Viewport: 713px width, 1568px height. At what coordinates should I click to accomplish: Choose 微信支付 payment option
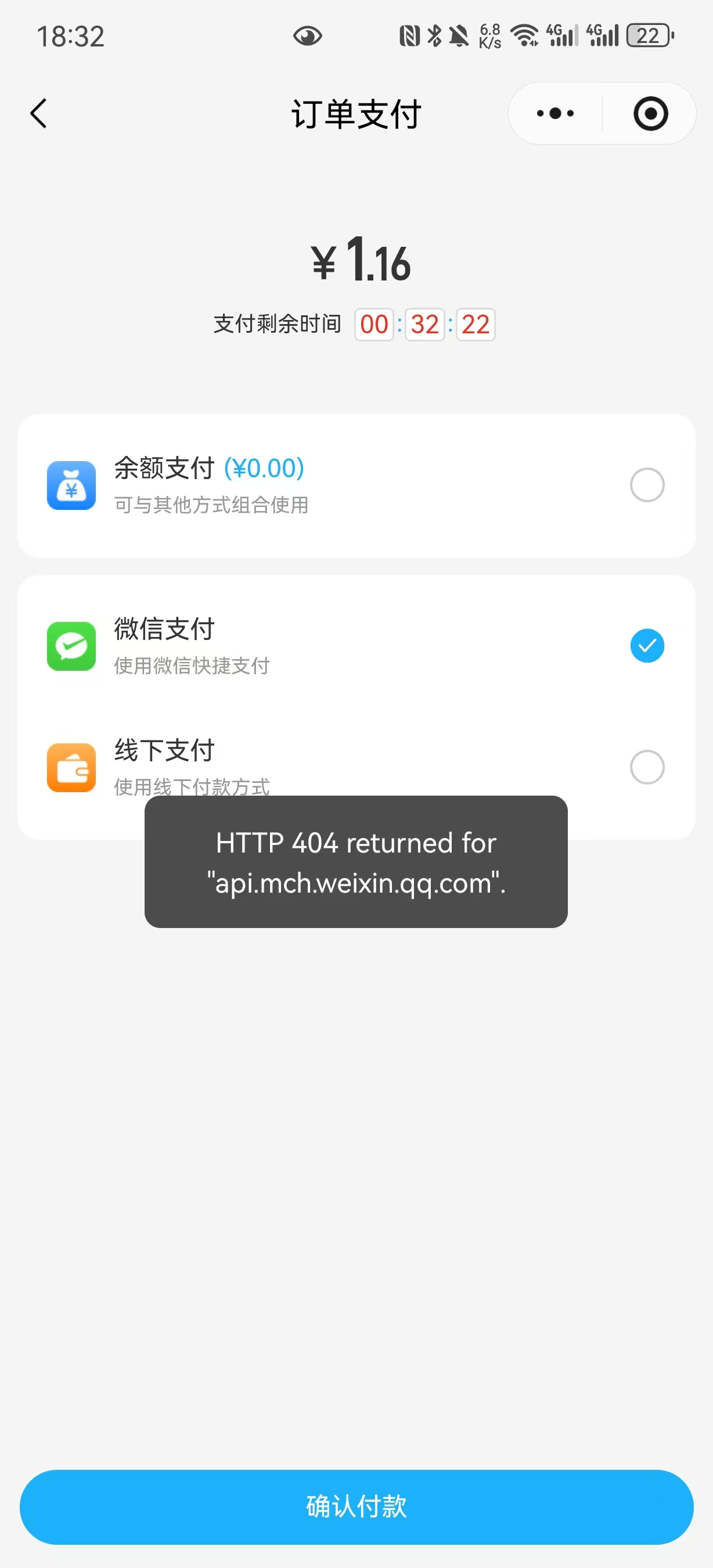point(647,646)
